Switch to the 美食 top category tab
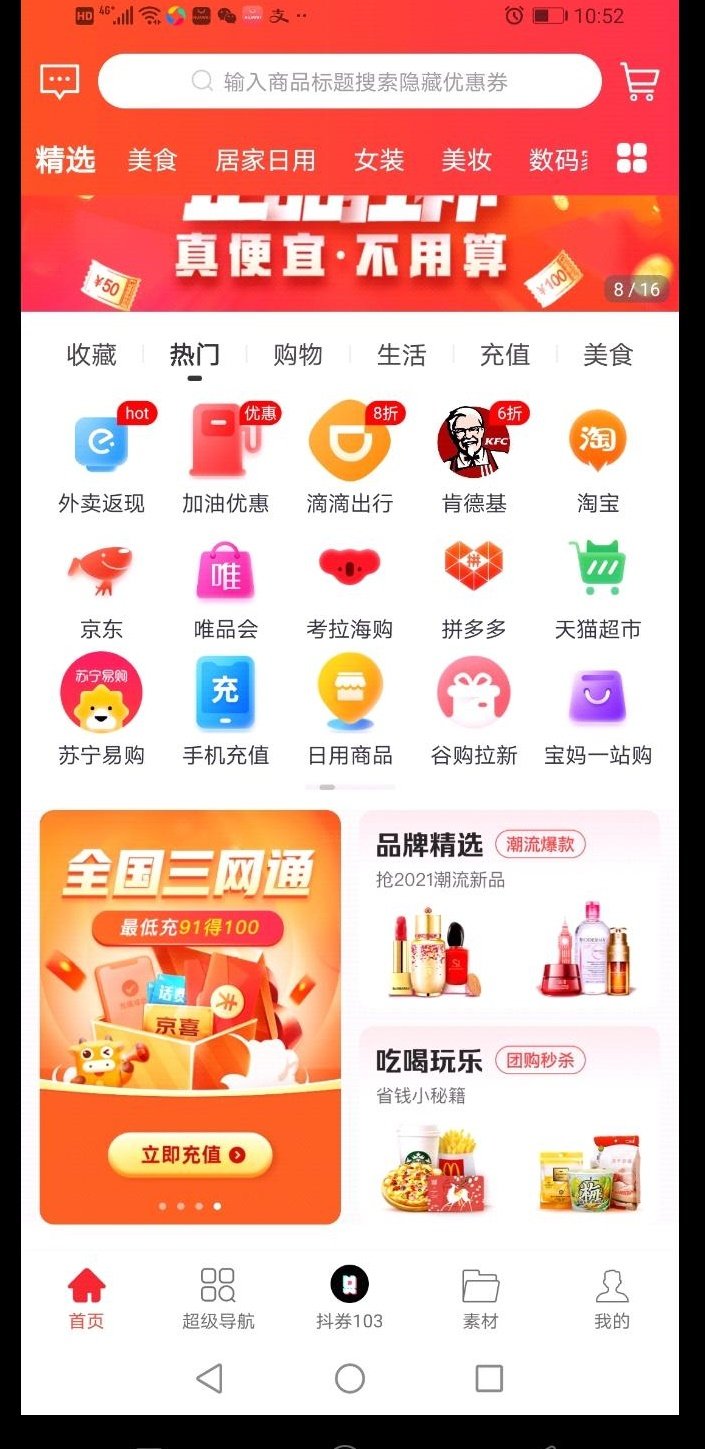Image resolution: width=705 pixels, height=1449 pixels. 152,160
